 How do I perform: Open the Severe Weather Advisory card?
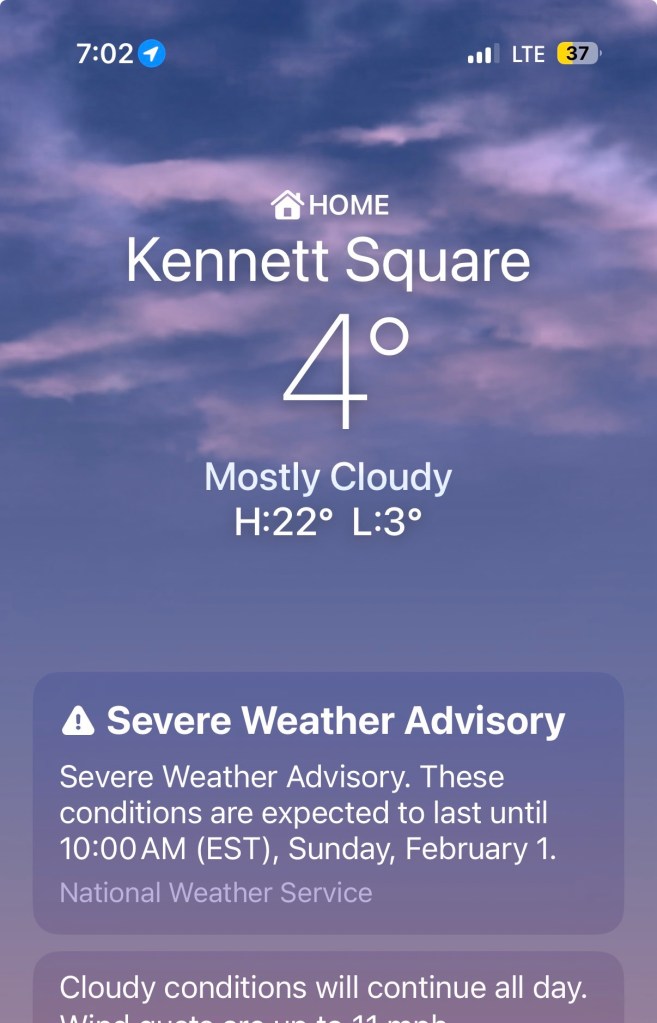tap(328, 803)
